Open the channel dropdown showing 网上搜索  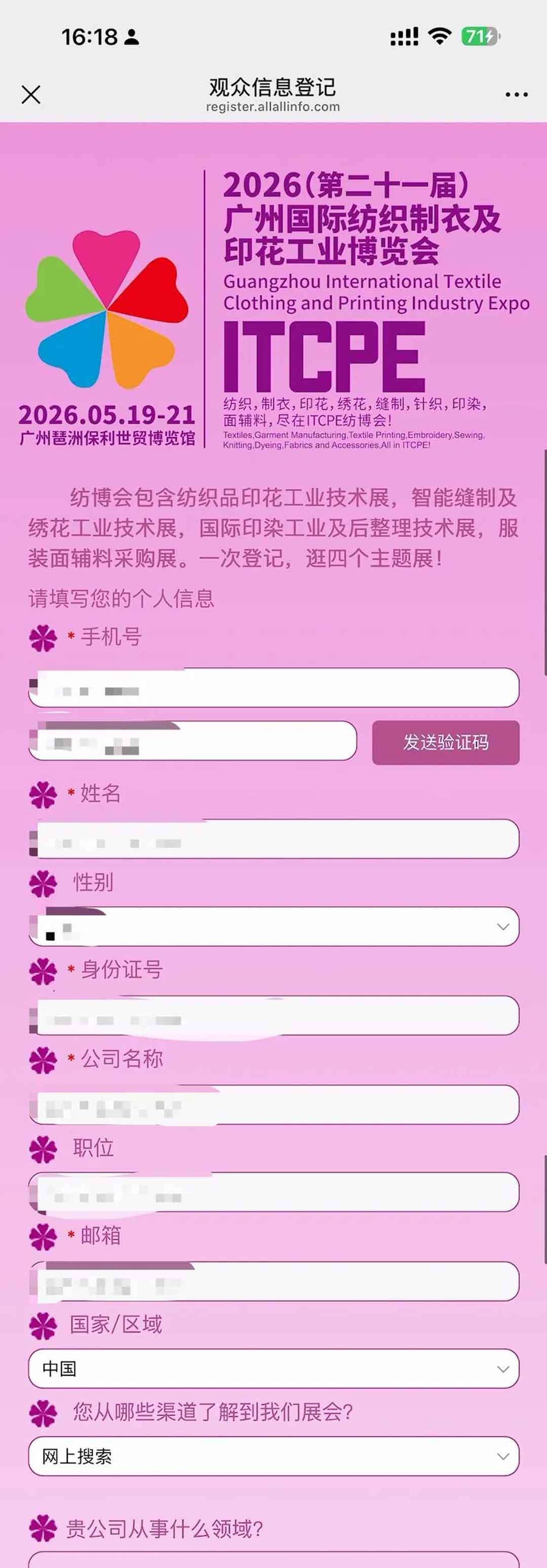pos(274,1457)
